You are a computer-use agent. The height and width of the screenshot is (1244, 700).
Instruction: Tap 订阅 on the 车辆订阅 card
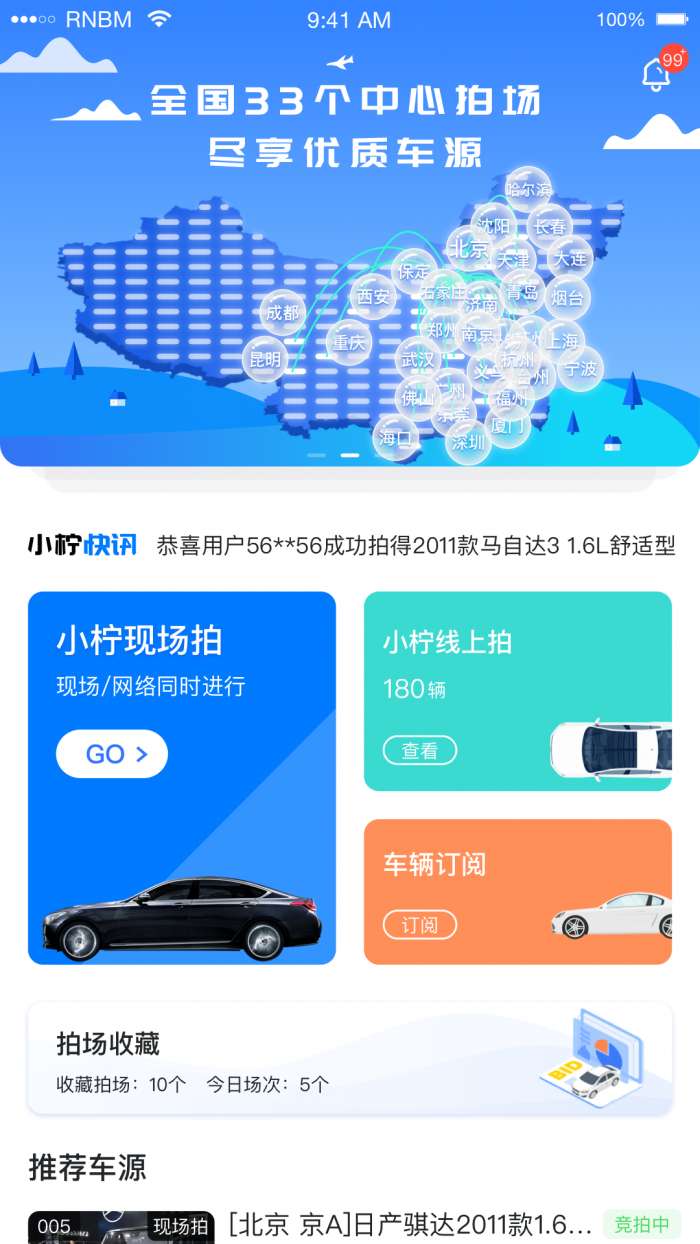[420, 925]
